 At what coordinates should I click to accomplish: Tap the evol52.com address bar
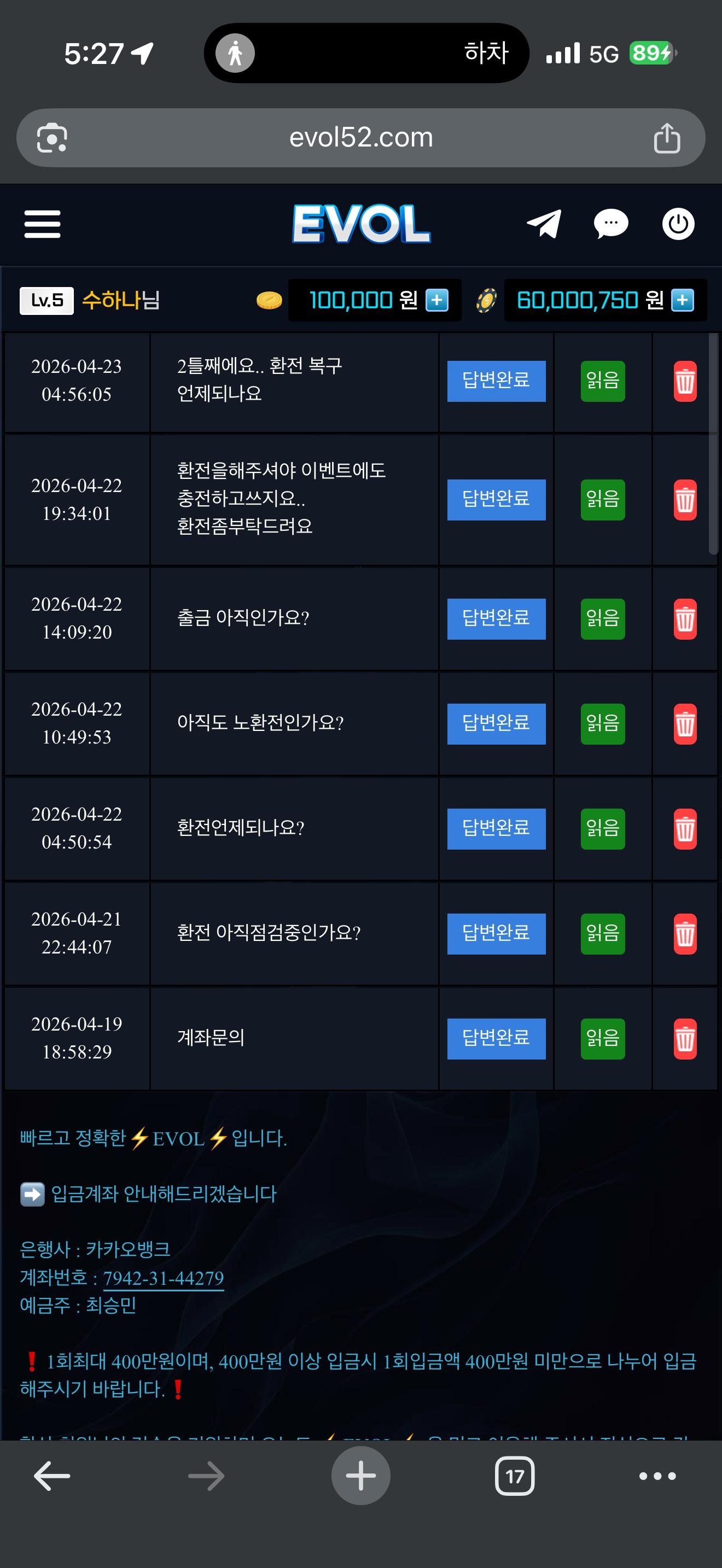pos(360,138)
